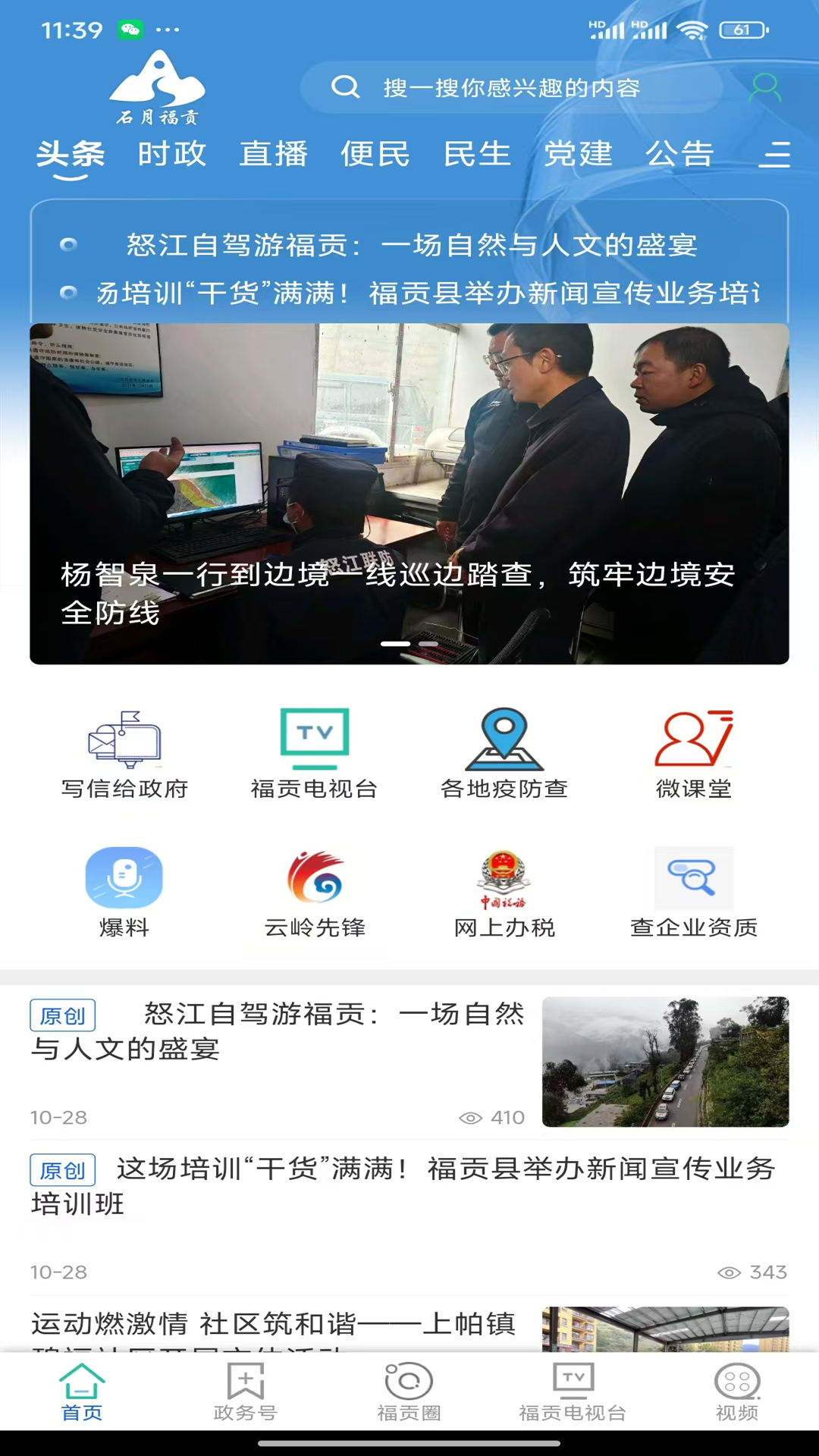
Task: Open headline 怒江自驾游福贡 in ticker
Action: coord(413,245)
